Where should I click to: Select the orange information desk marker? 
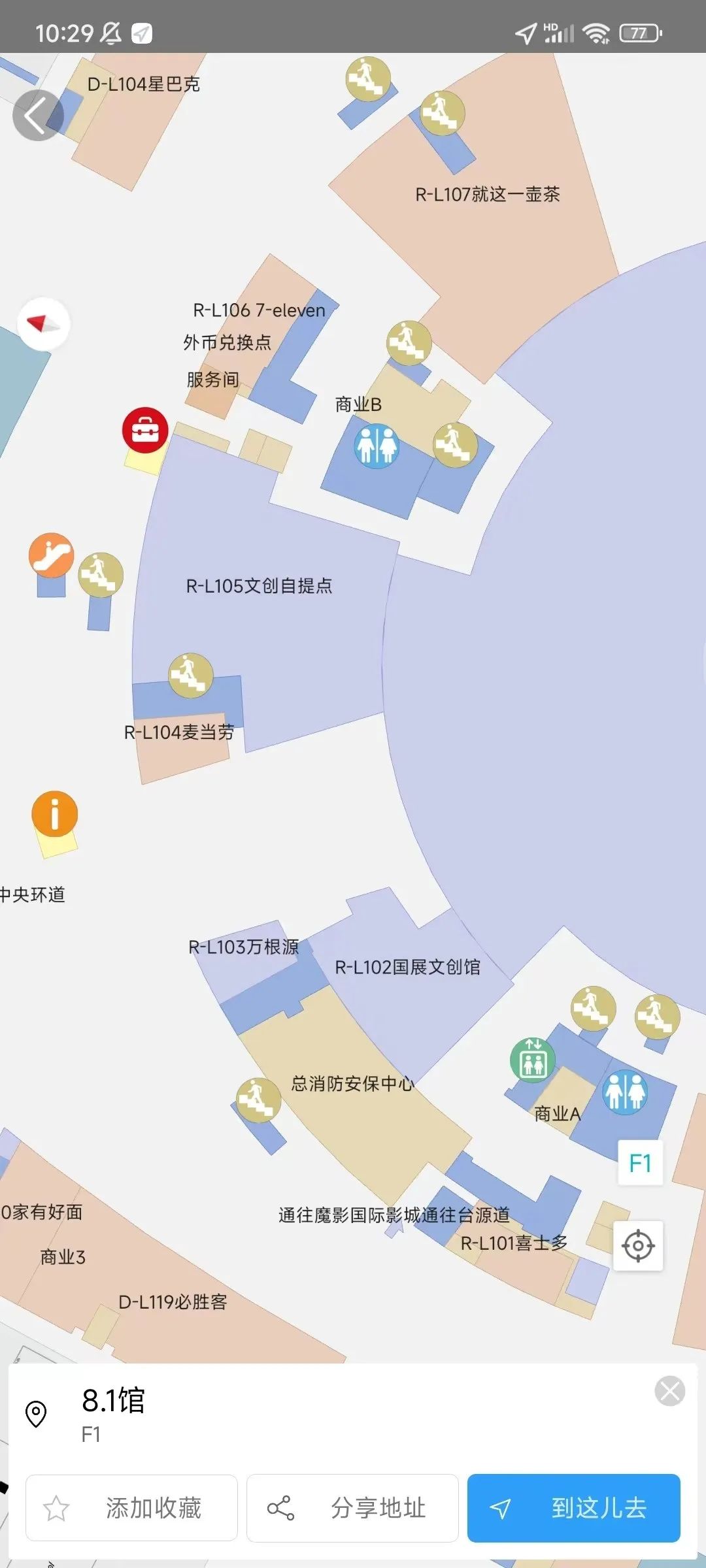[55, 814]
